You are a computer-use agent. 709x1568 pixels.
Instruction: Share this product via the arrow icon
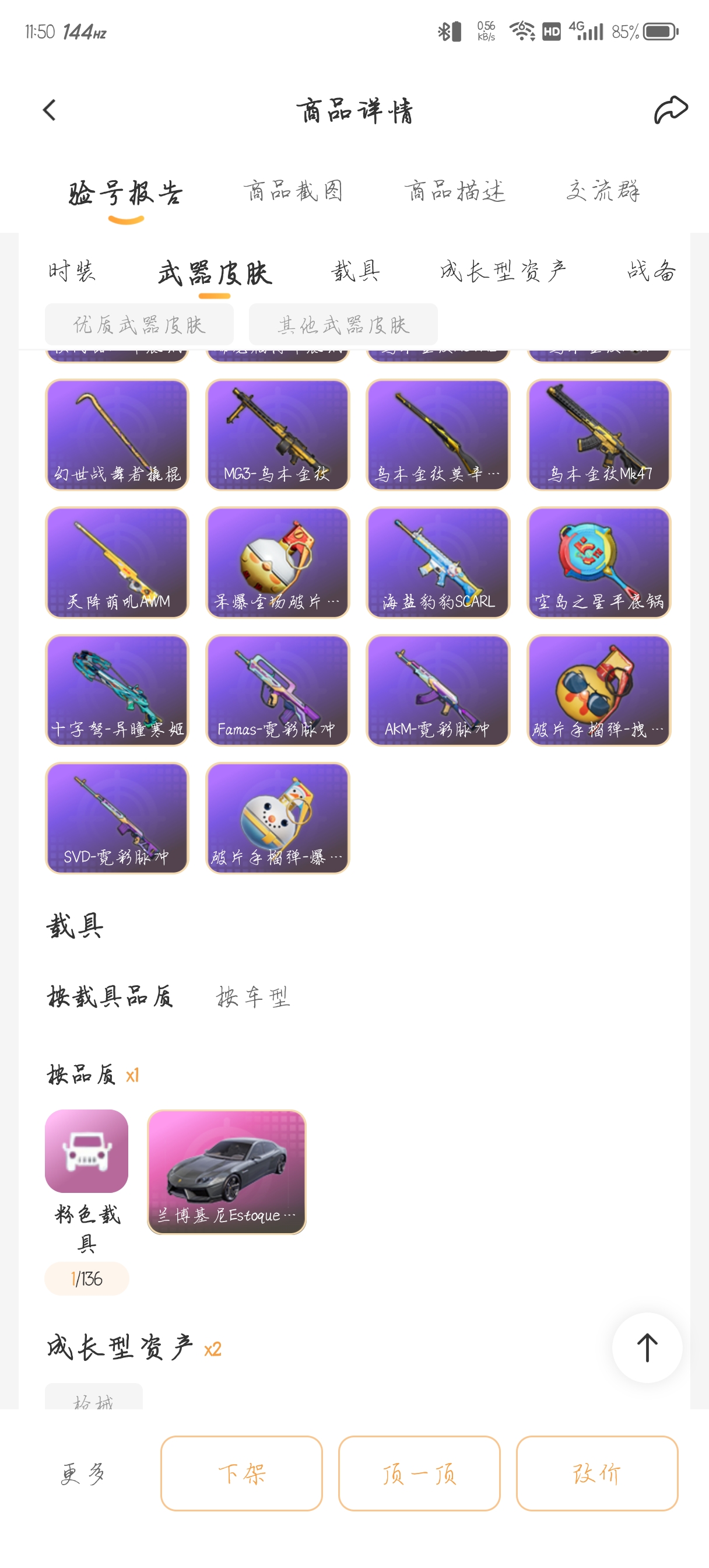click(671, 110)
